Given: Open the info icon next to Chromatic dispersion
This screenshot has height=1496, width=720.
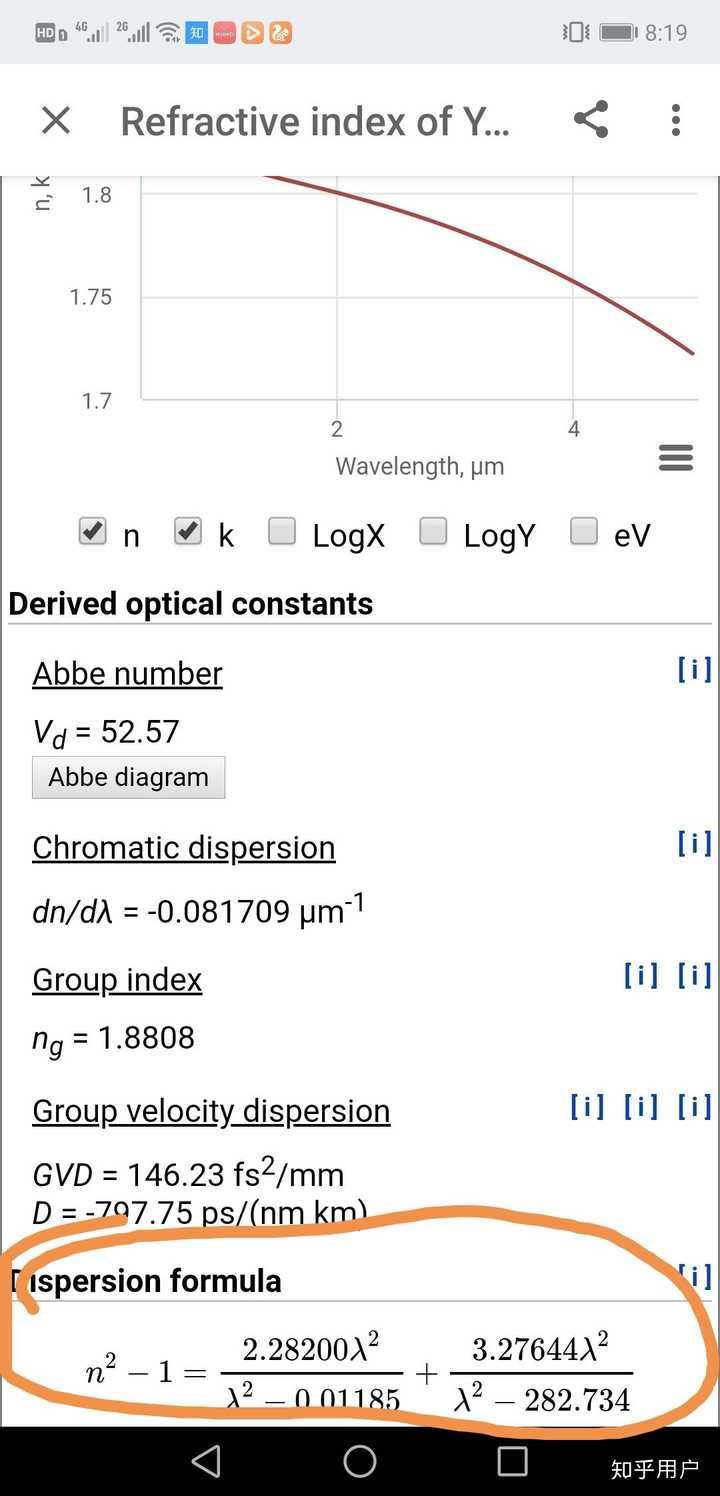Looking at the screenshot, I should coord(694,843).
